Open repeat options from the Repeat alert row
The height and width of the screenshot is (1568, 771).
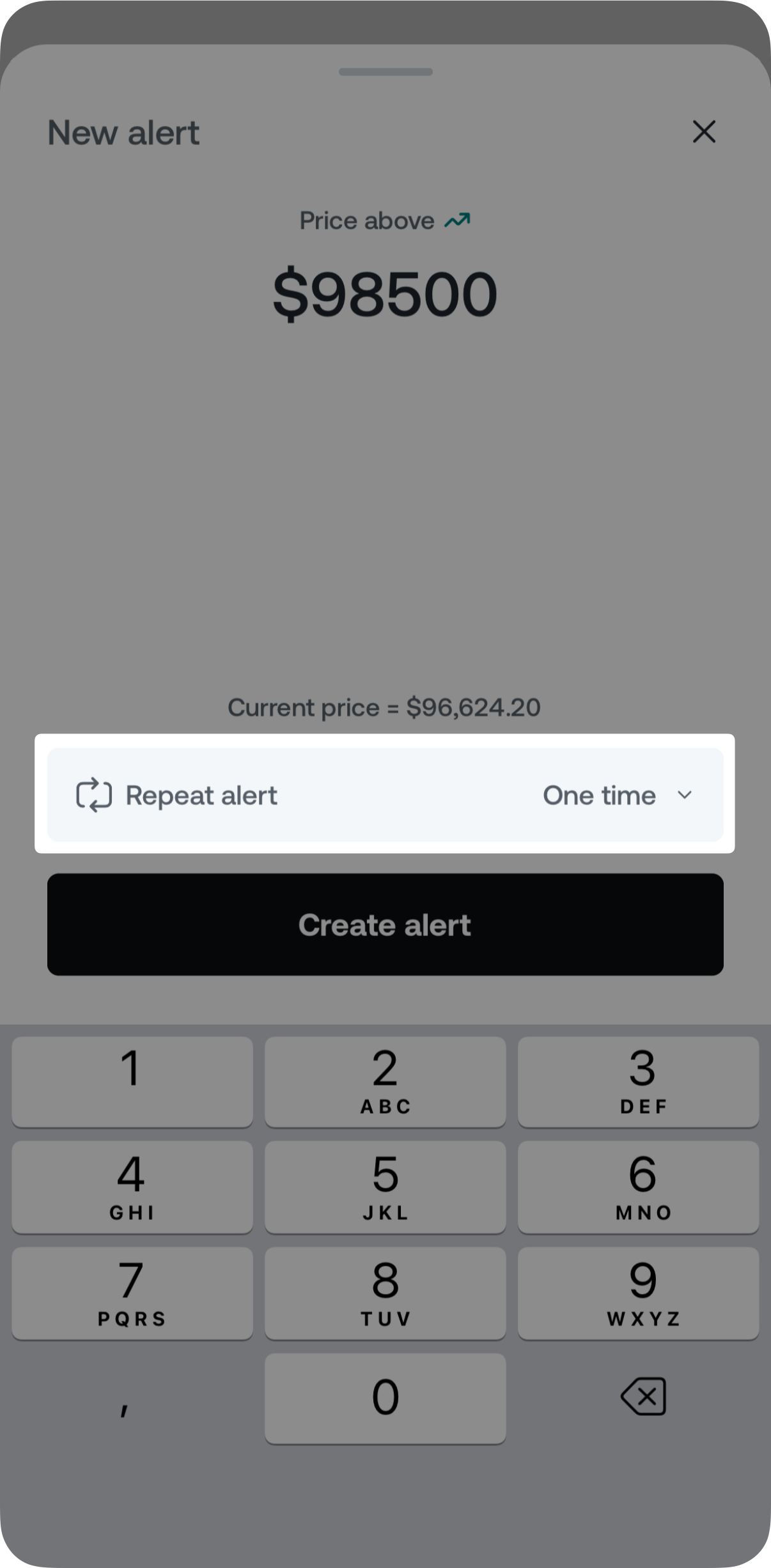click(x=385, y=796)
